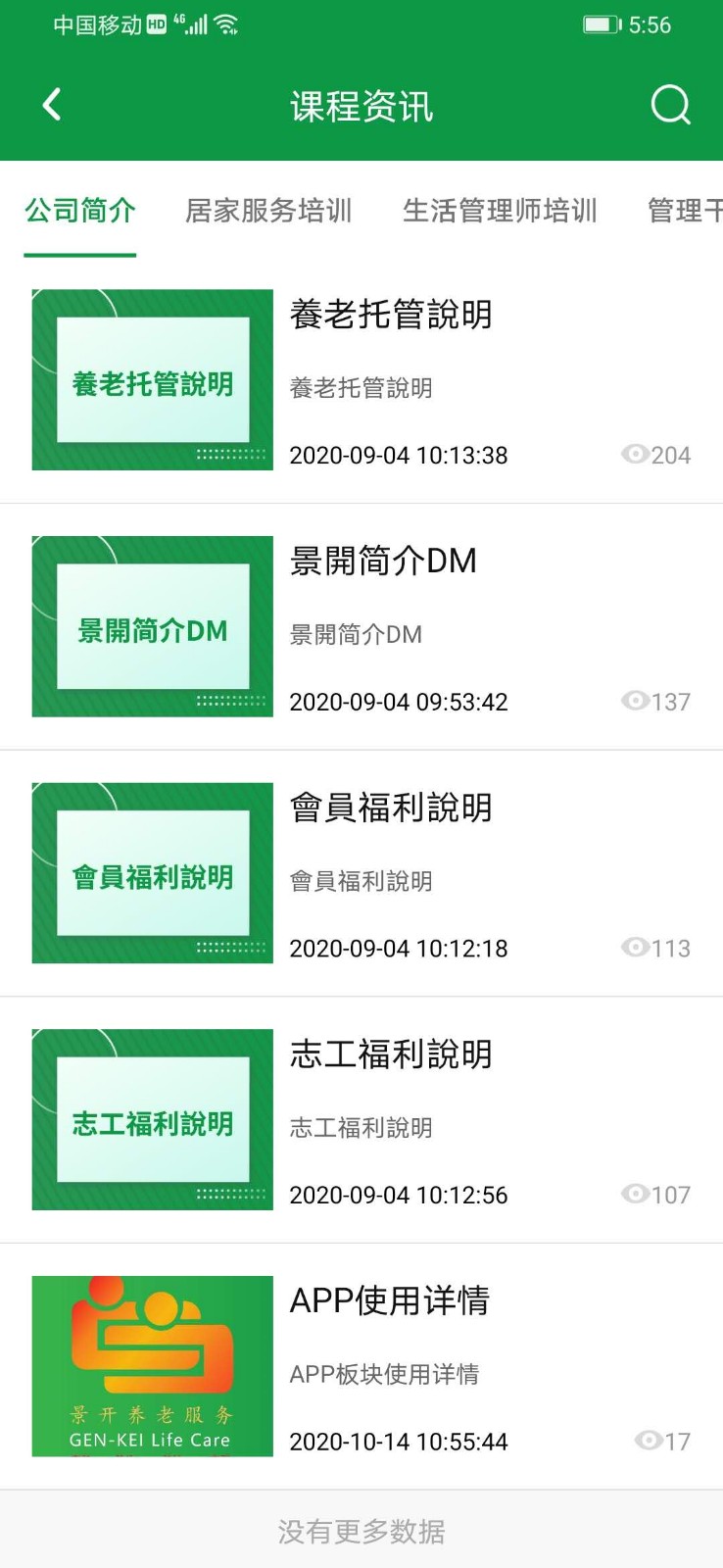This screenshot has width=723, height=1568.
Task: Tap the back arrow to leave 课程资讯
Action: click(x=51, y=105)
